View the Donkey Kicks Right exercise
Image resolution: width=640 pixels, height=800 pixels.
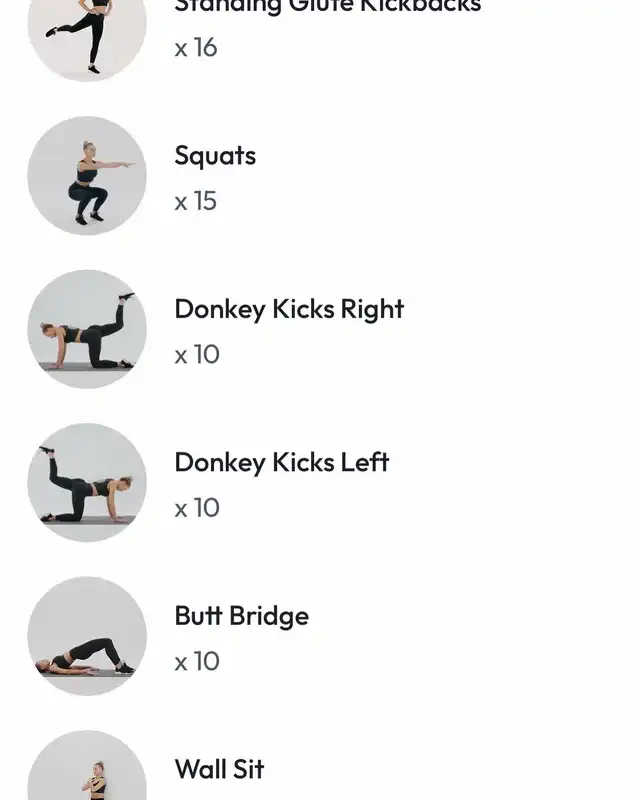pos(289,310)
